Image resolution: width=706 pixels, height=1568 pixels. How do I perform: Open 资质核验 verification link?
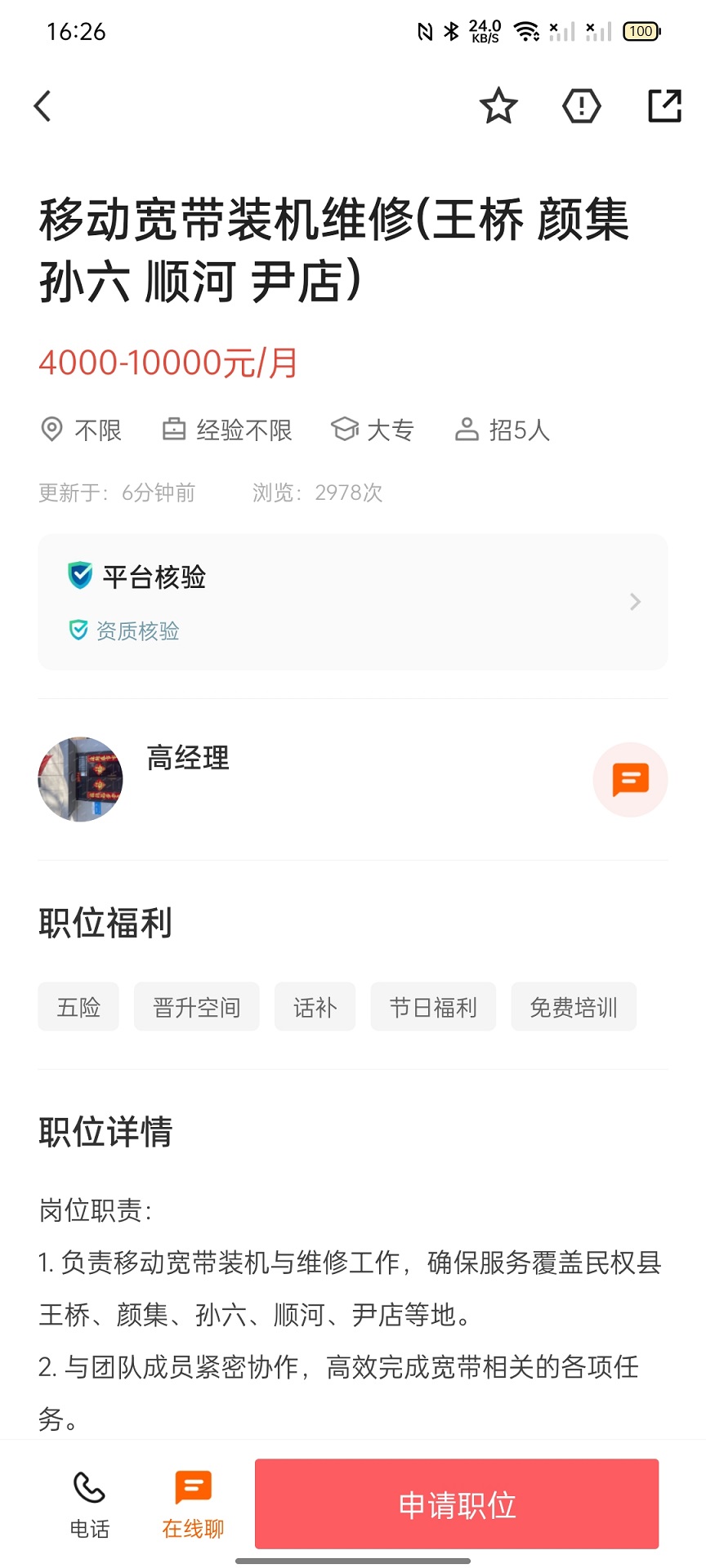(124, 630)
